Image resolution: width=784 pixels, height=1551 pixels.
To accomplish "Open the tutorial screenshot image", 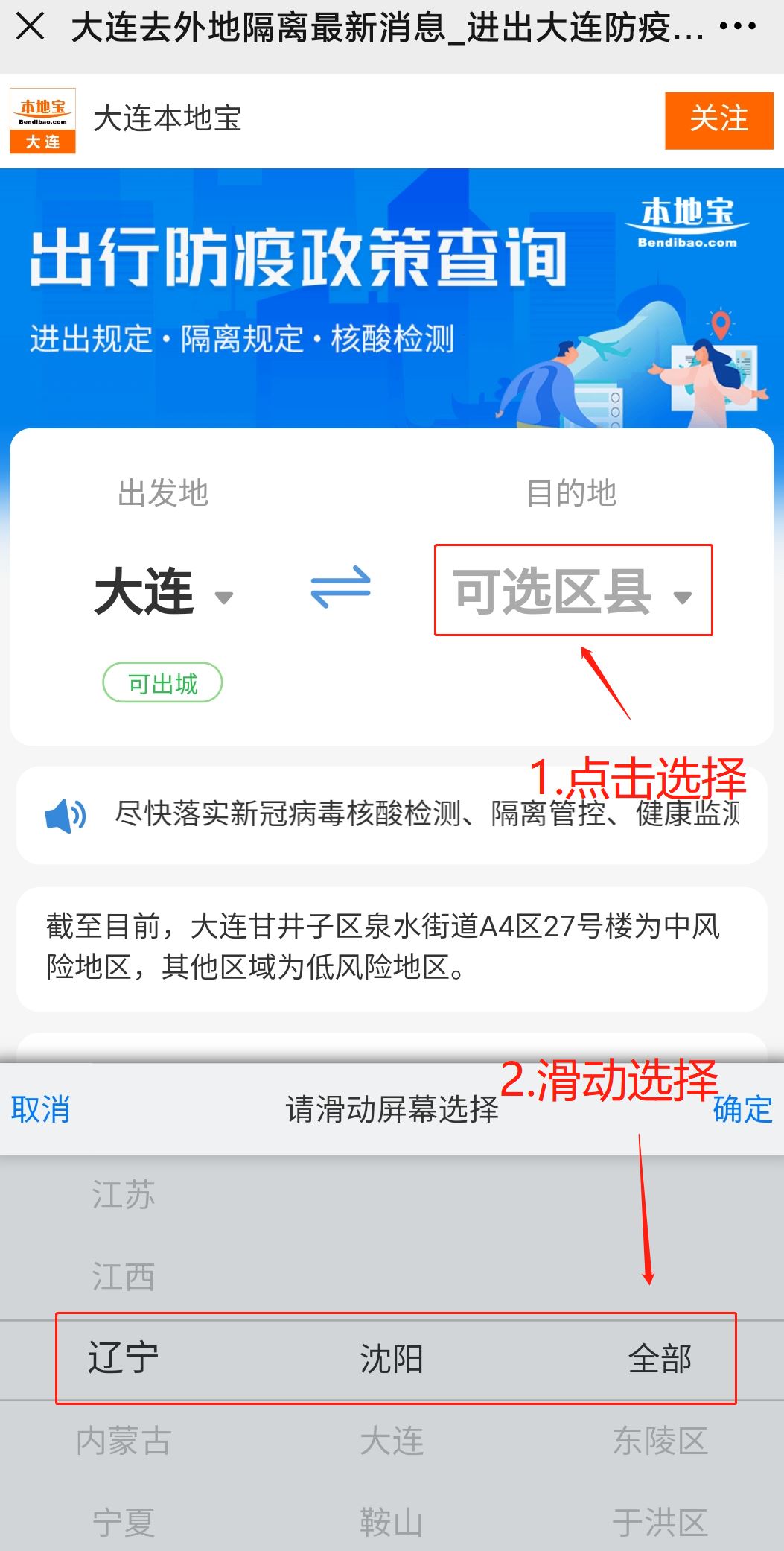I will tap(392, 857).
